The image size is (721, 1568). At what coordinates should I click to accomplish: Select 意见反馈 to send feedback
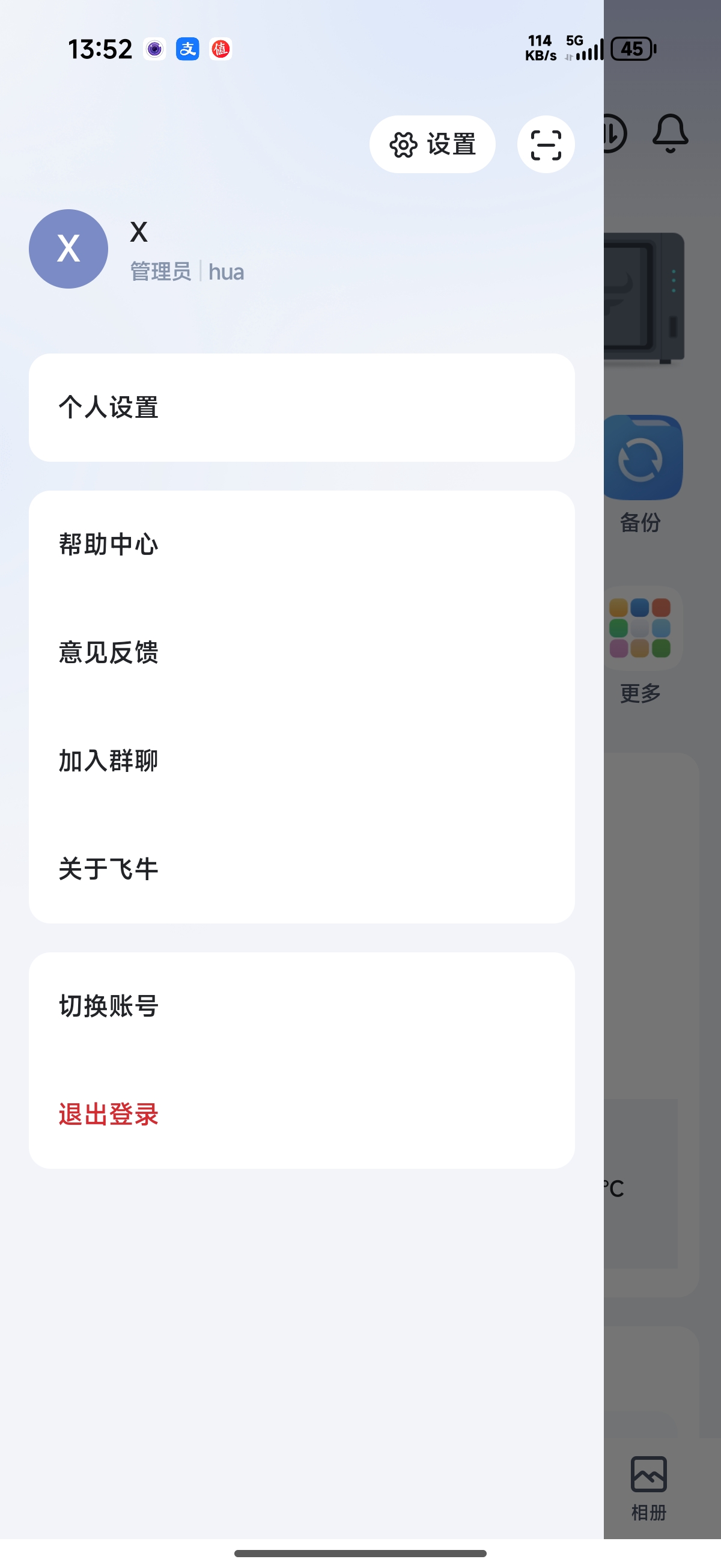(108, 652)
